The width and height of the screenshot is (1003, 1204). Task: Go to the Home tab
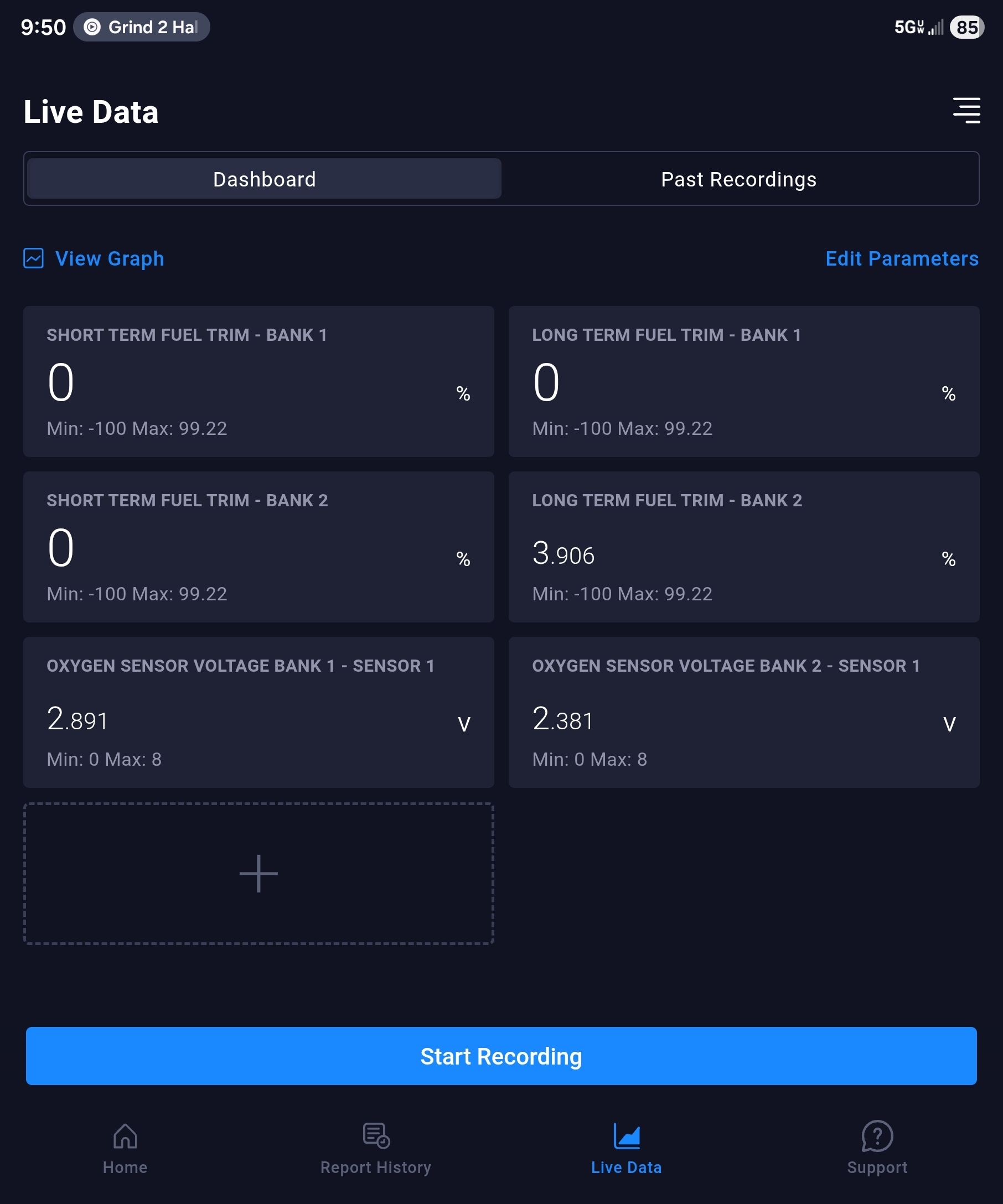point(125,1148)
